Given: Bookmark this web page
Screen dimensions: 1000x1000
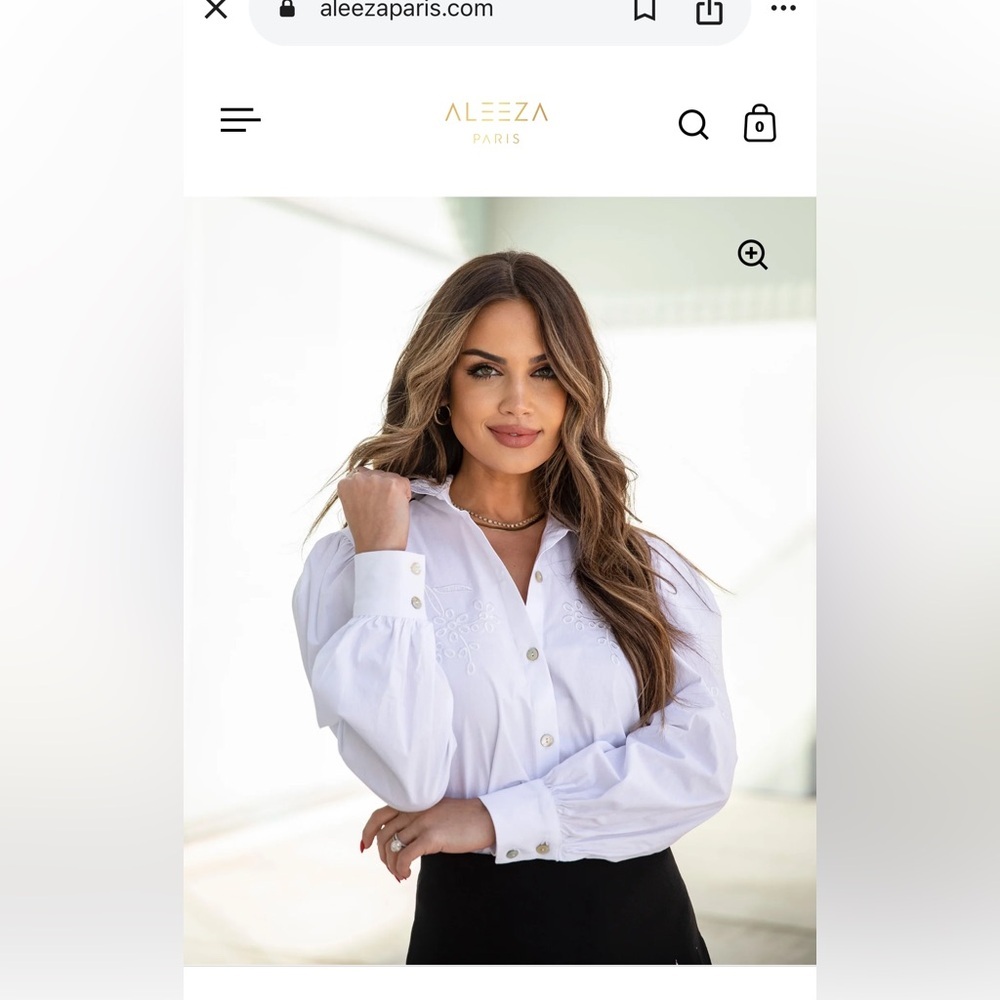Looking at the screenshot, I should coord(645,10).
